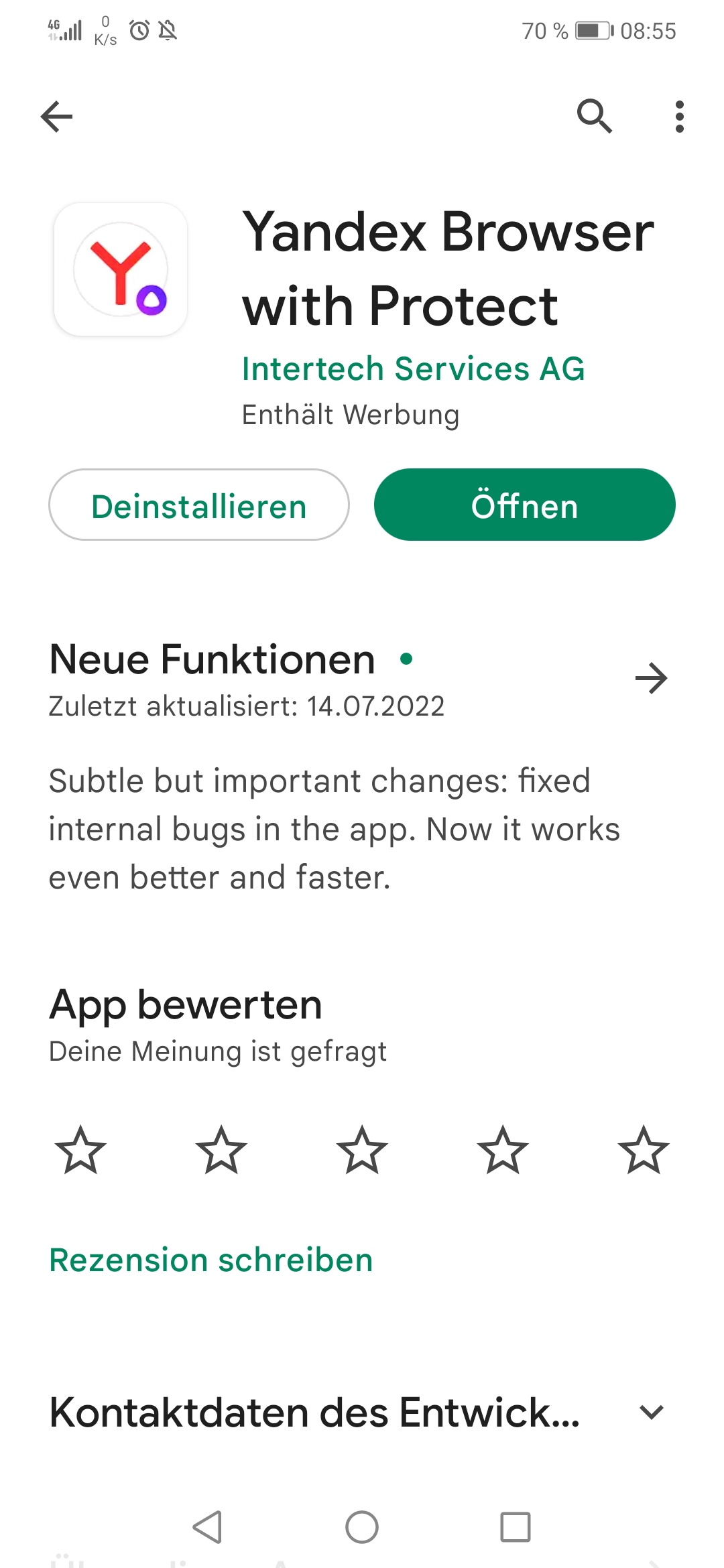Rate the app two stars
Image resolution: width=724 pixels, height=1568 pixels.
[221, 1150]
